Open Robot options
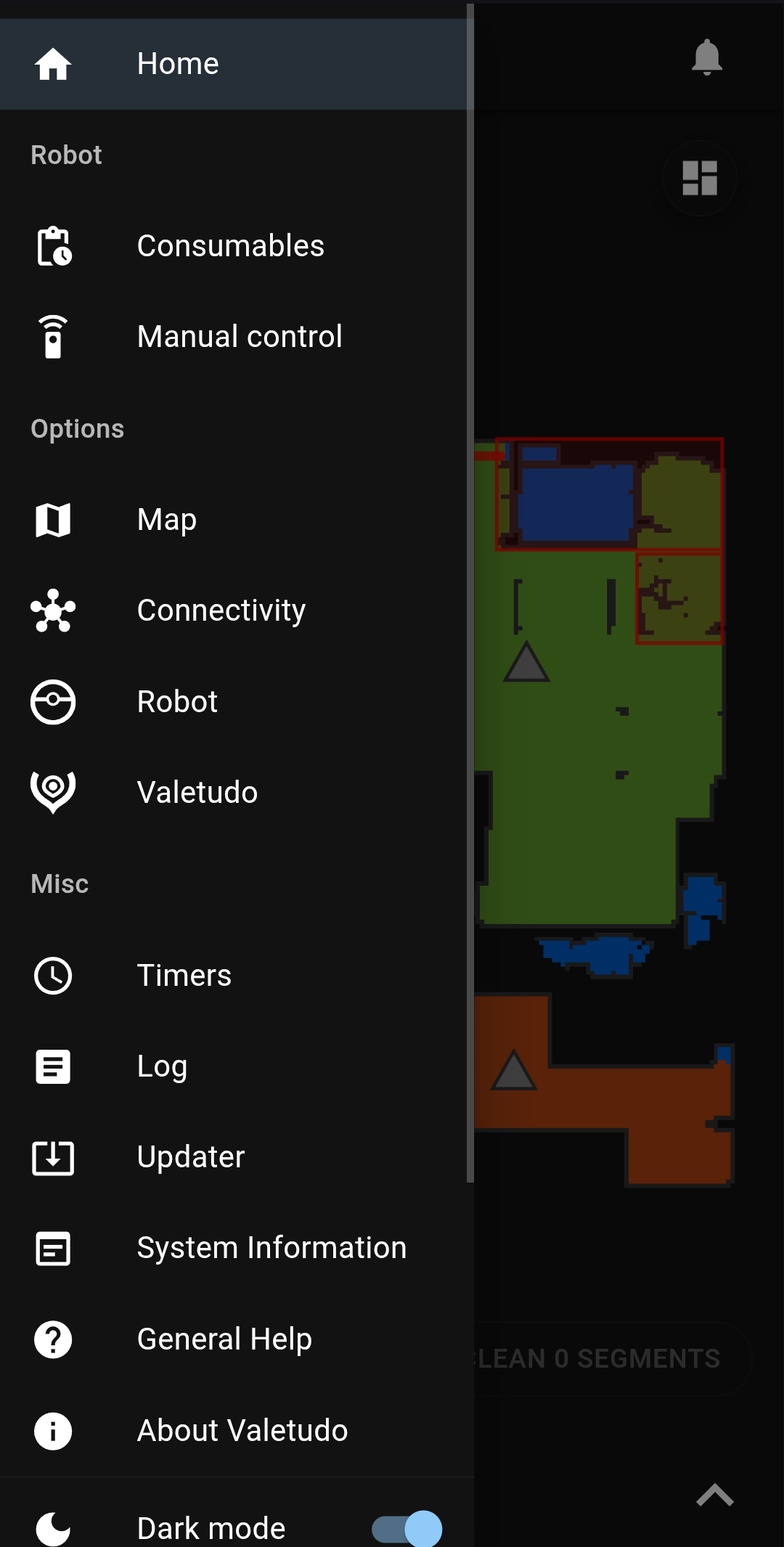Image resolution: width=784 pixels, height=1547 pixels. click(x=177, y=702)
